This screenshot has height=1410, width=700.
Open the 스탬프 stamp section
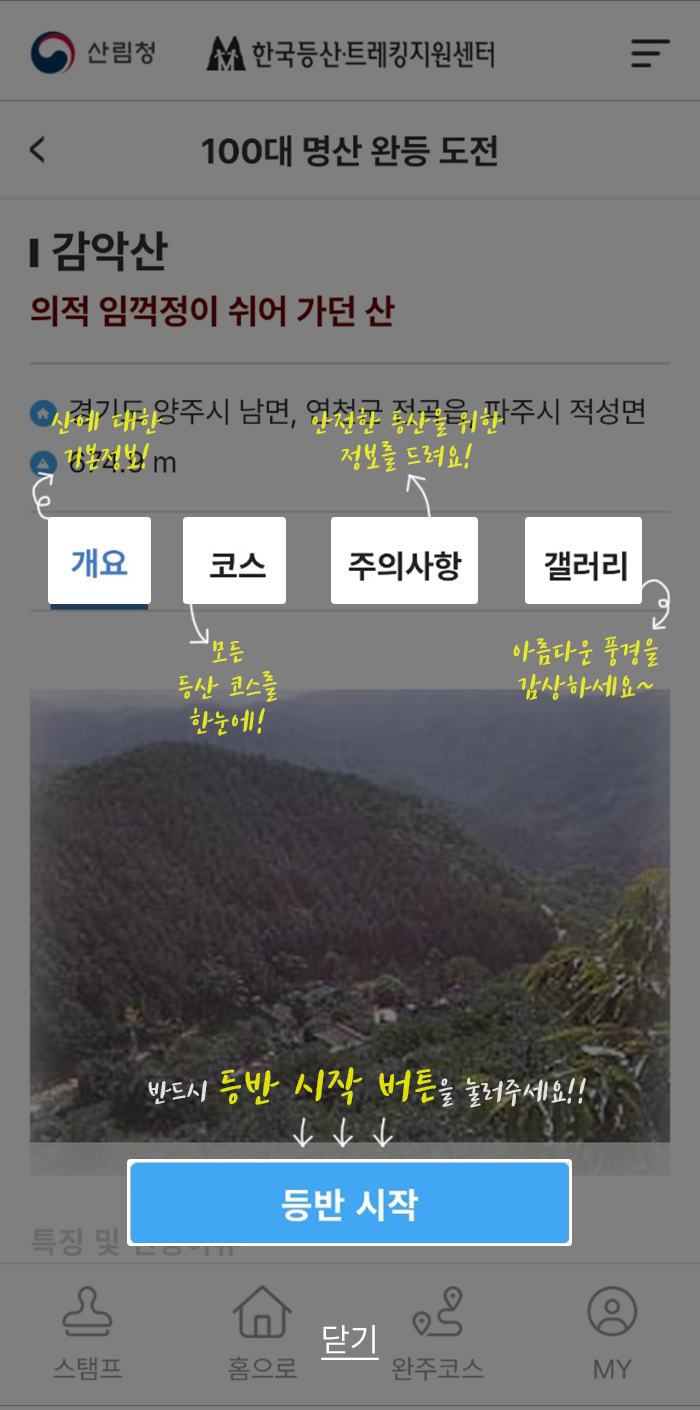(88, 1333)
